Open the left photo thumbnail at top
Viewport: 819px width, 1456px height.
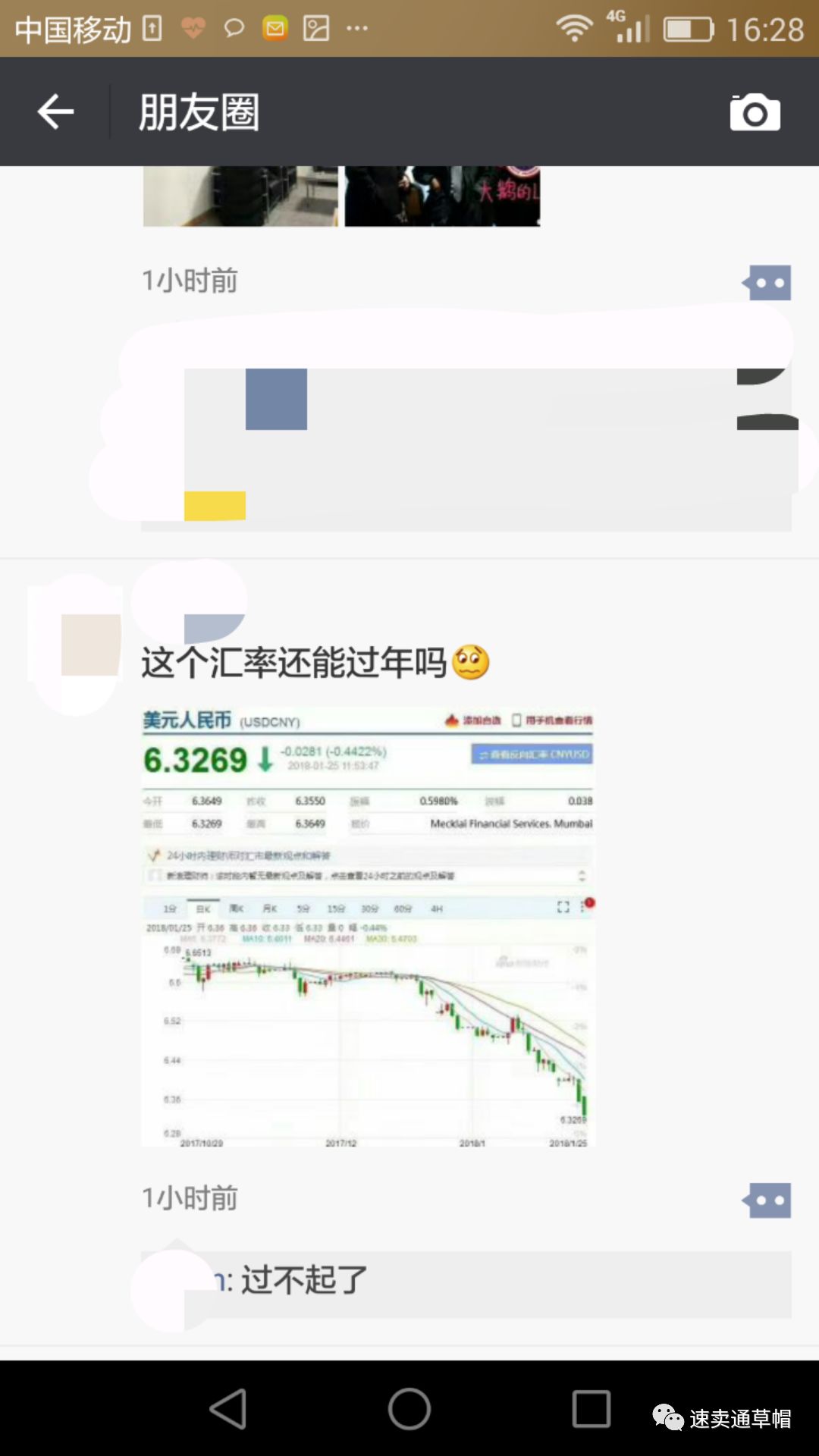point(240,196)
